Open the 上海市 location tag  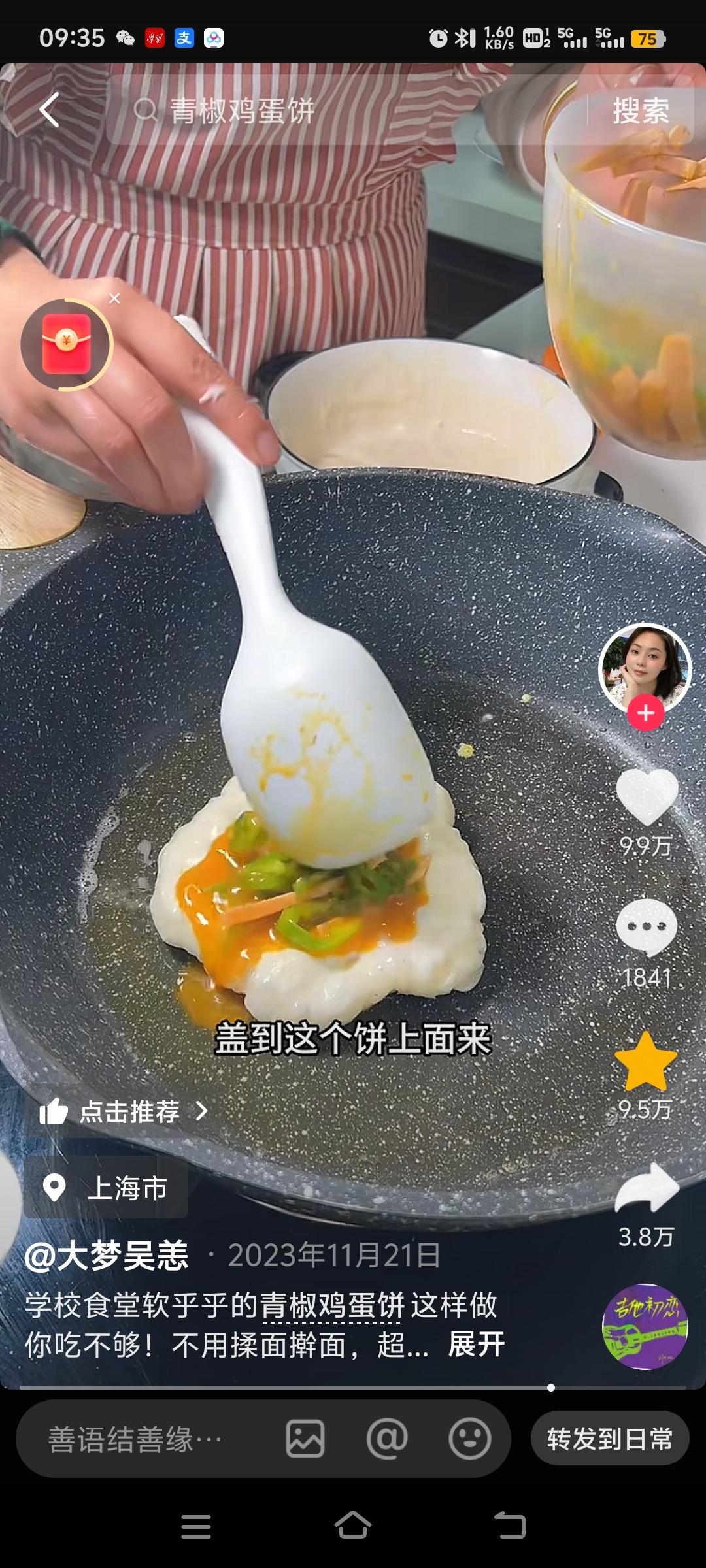click(107, 1188)
